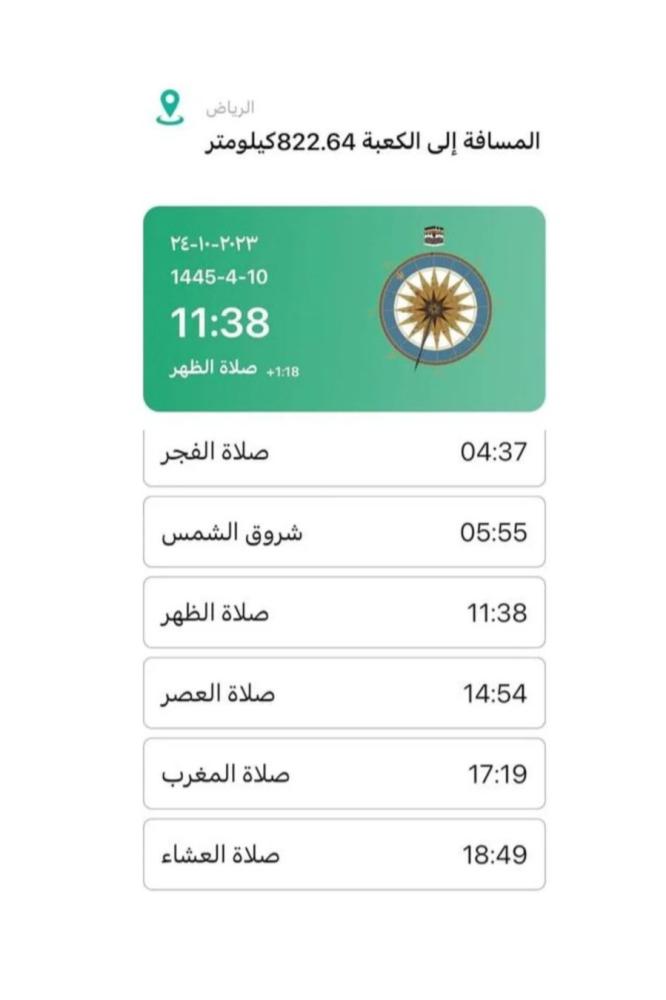Choose the صلاة الظهر 11:38 list row
Image resolution: width=666 pixels, height=1000 pixels.
(344, 613)
